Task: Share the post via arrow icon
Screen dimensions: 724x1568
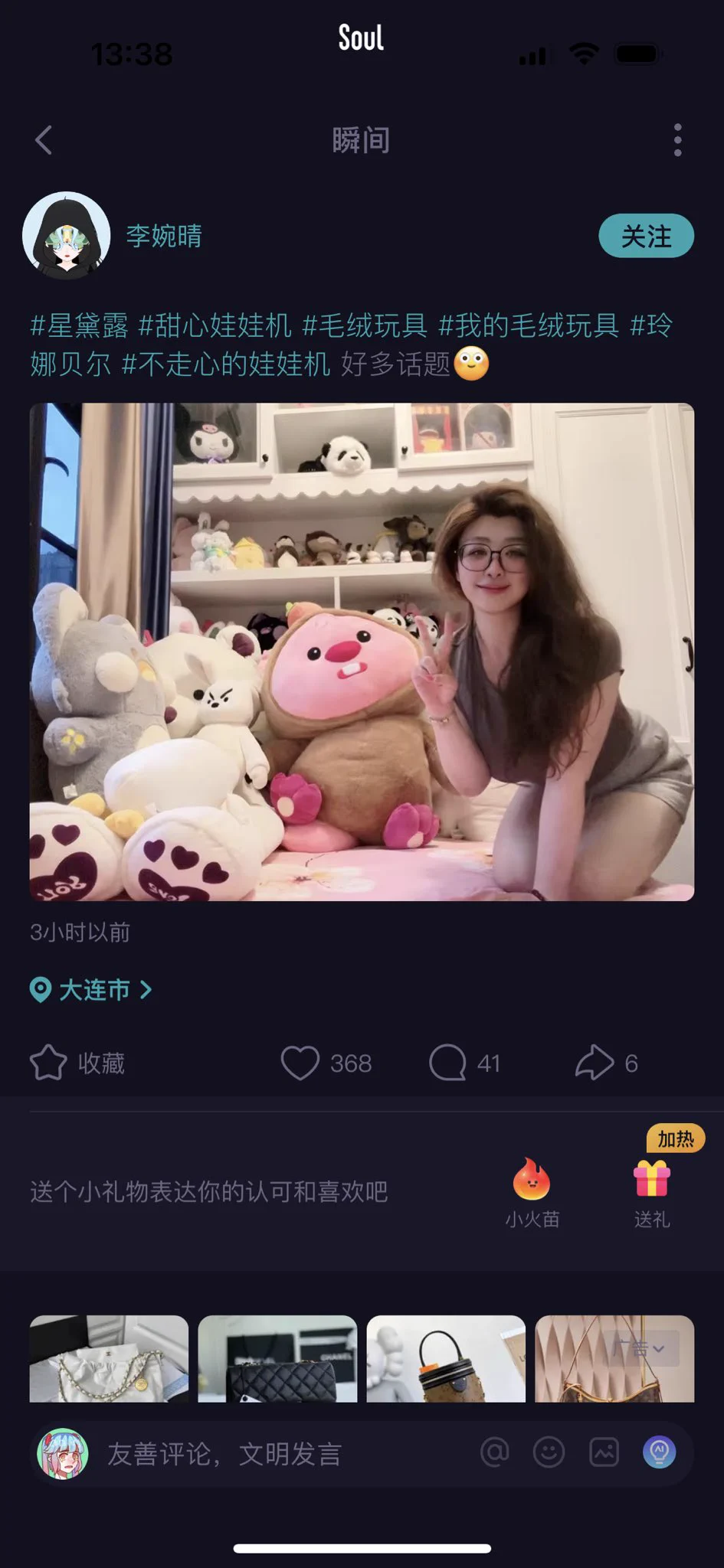Action: tap(595, 1063)
